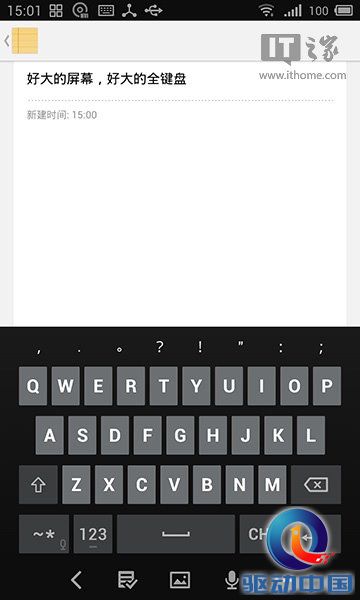
Task: Insert a question mark from the punctuation row
Action: point(160,347)
